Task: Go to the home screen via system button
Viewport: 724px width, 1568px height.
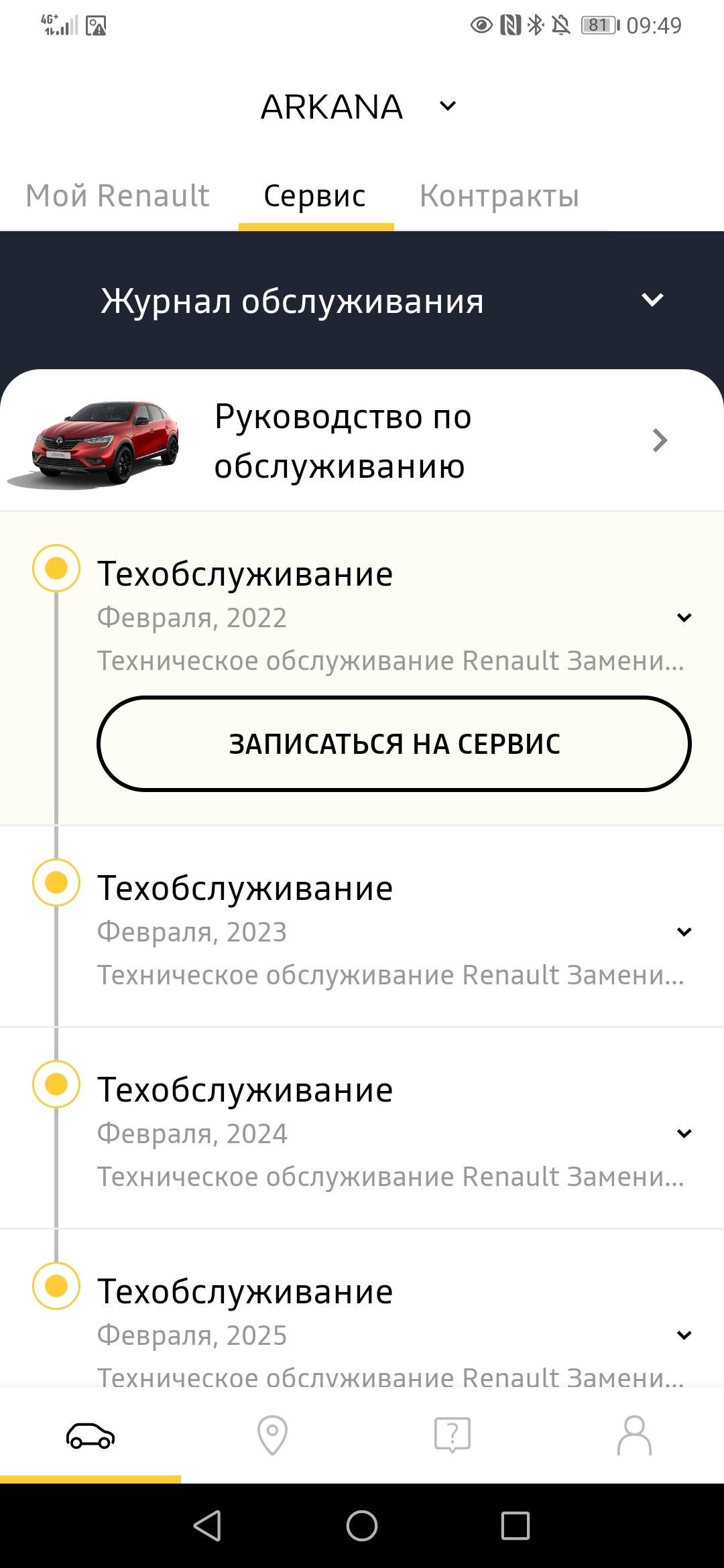Action: click(x=362, y=1526)
